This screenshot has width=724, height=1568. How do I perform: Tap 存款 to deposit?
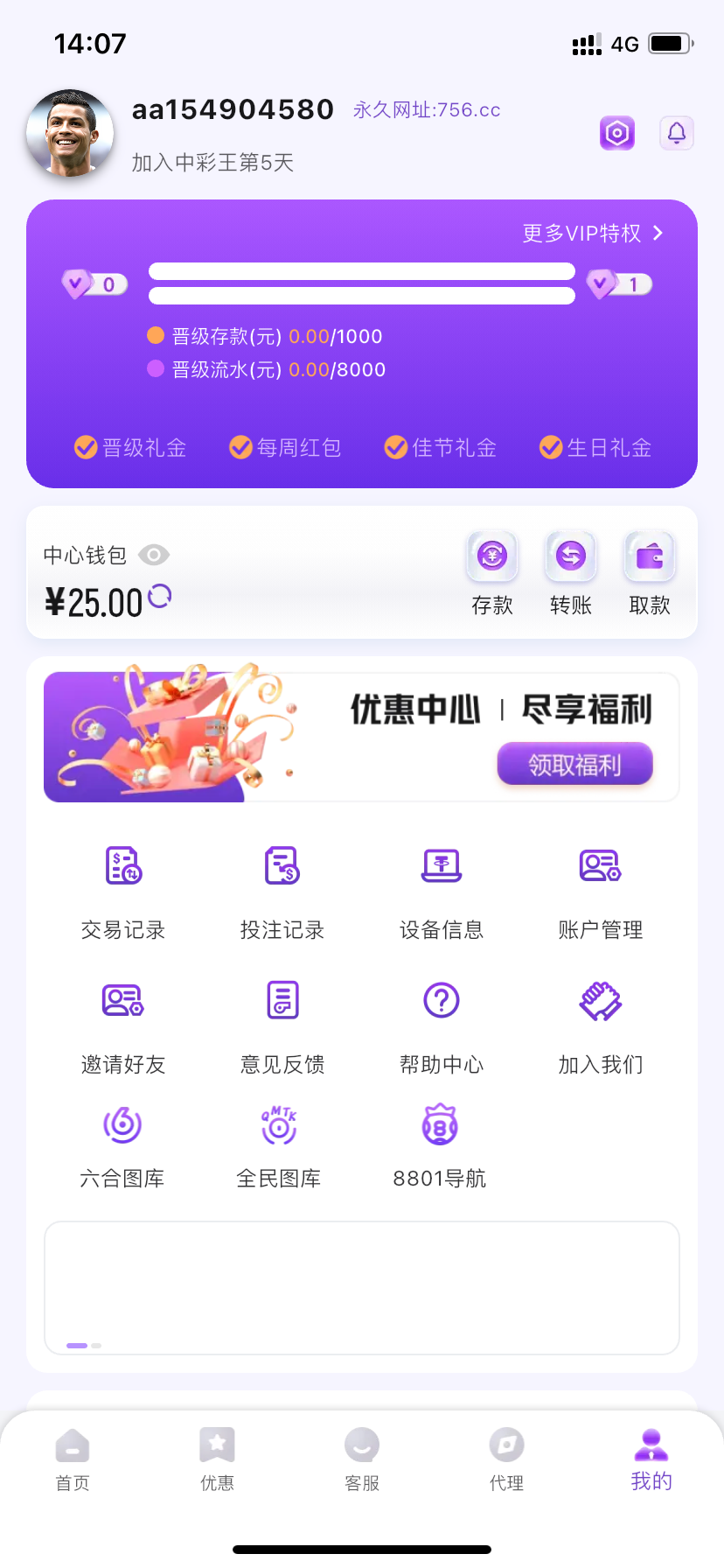(x=492, y=573)
